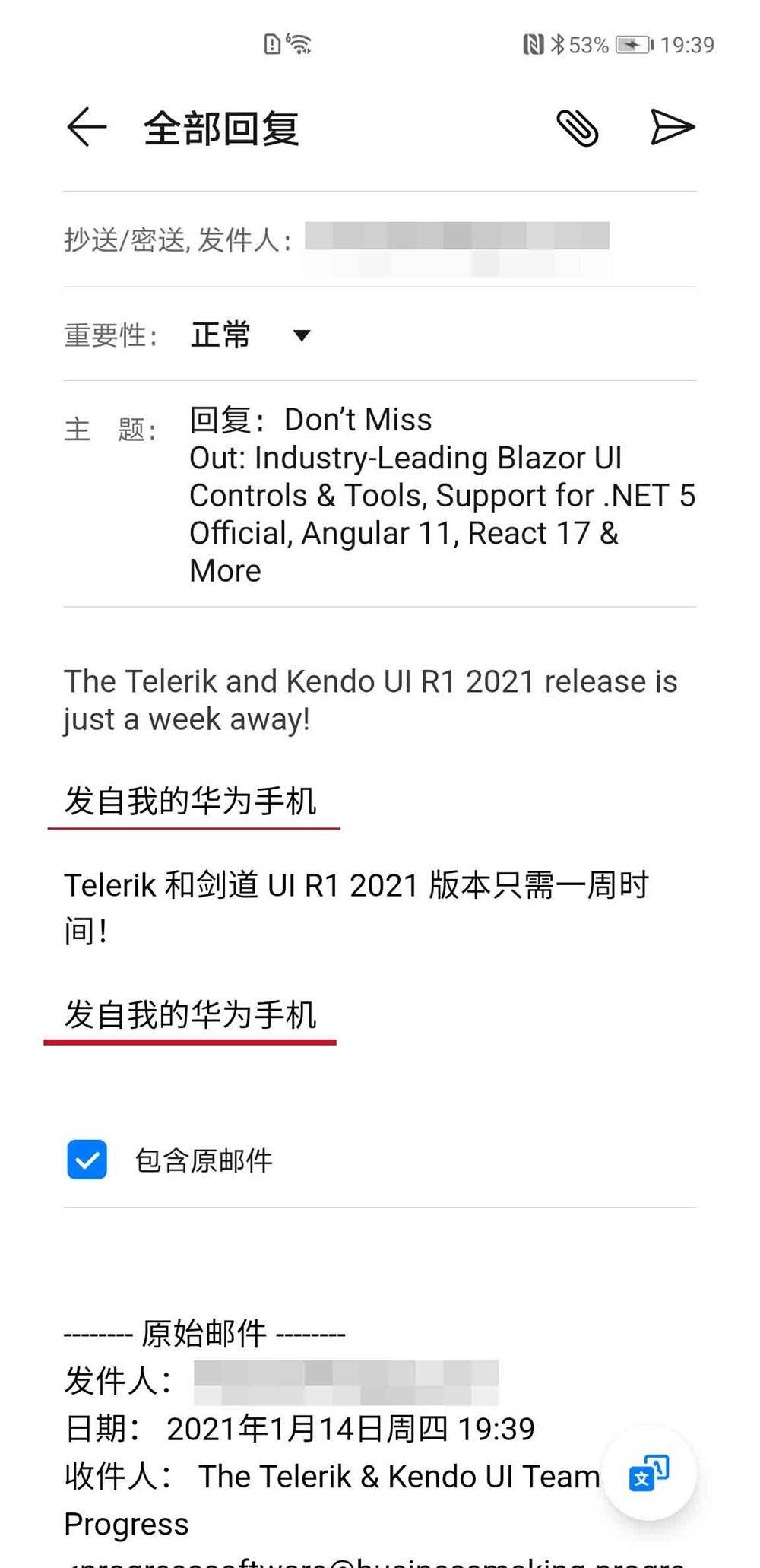Viewport: 760px width, 1568px height.
Task: Tap the NFC icon in the status bar
Action: click(x=534, y=44)
